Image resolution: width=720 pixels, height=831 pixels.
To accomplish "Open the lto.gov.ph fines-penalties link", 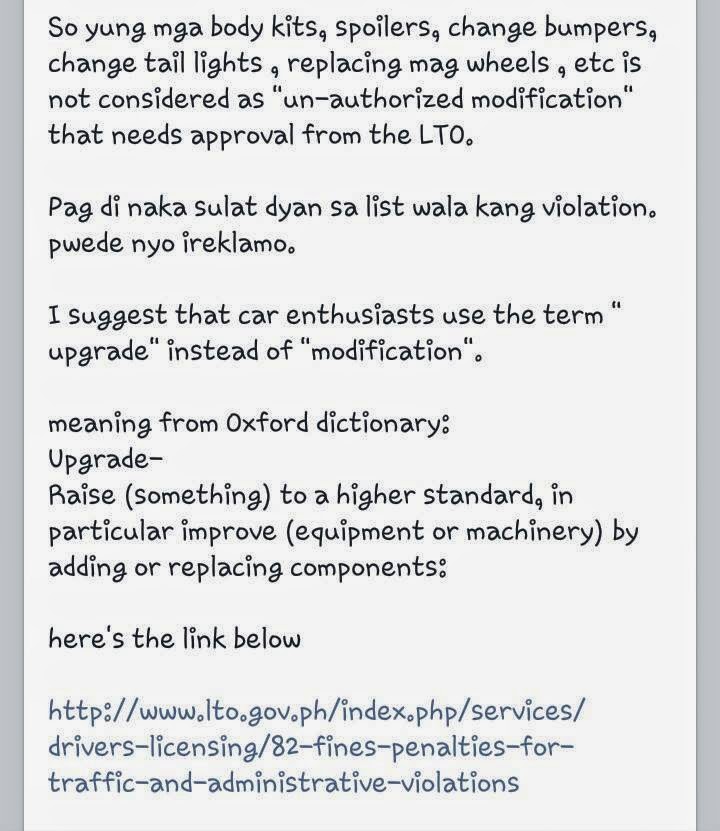I will pos(310,746).
